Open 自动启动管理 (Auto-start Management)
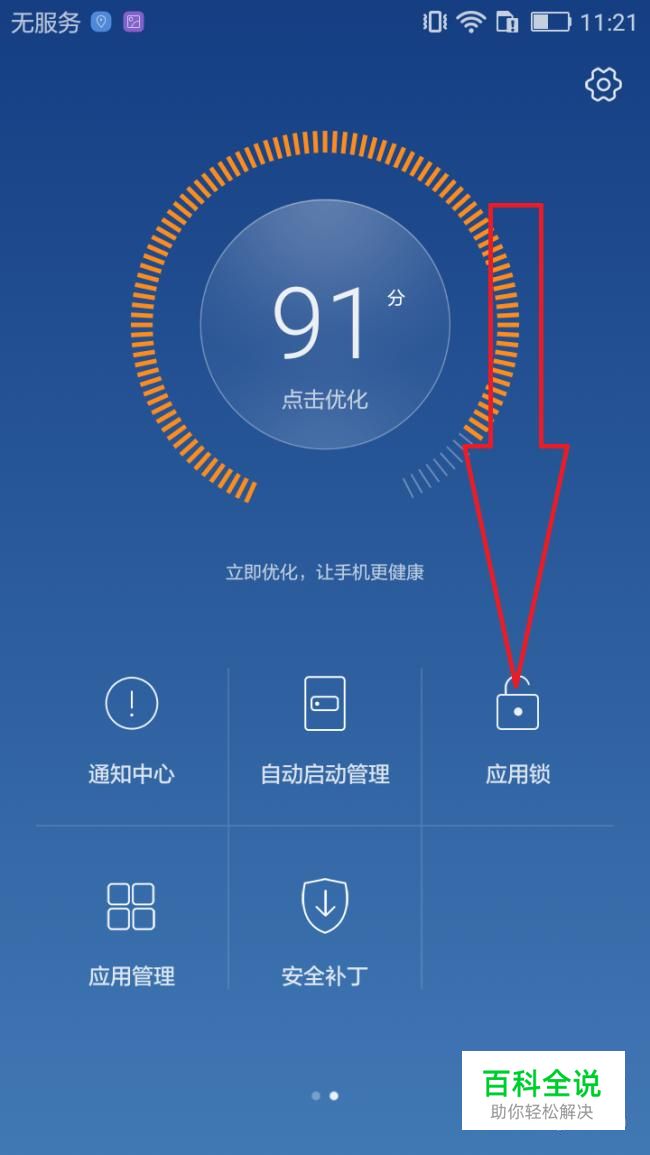650x1155 pixels. click(x=325, y=730)
